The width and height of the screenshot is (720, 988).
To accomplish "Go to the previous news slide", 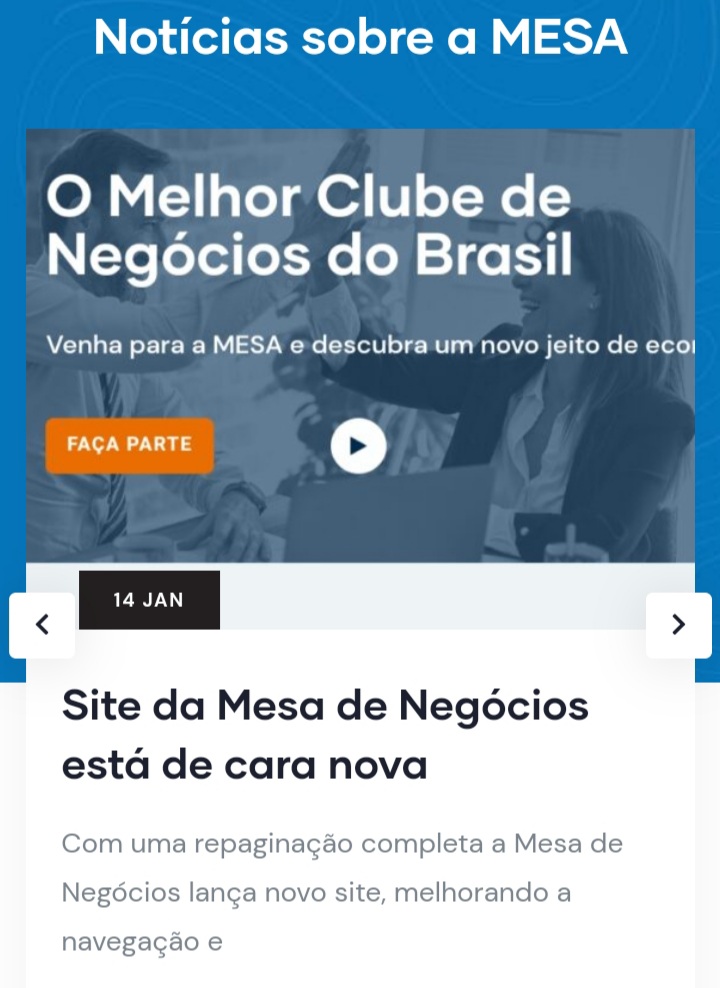I will click(42, 625).
